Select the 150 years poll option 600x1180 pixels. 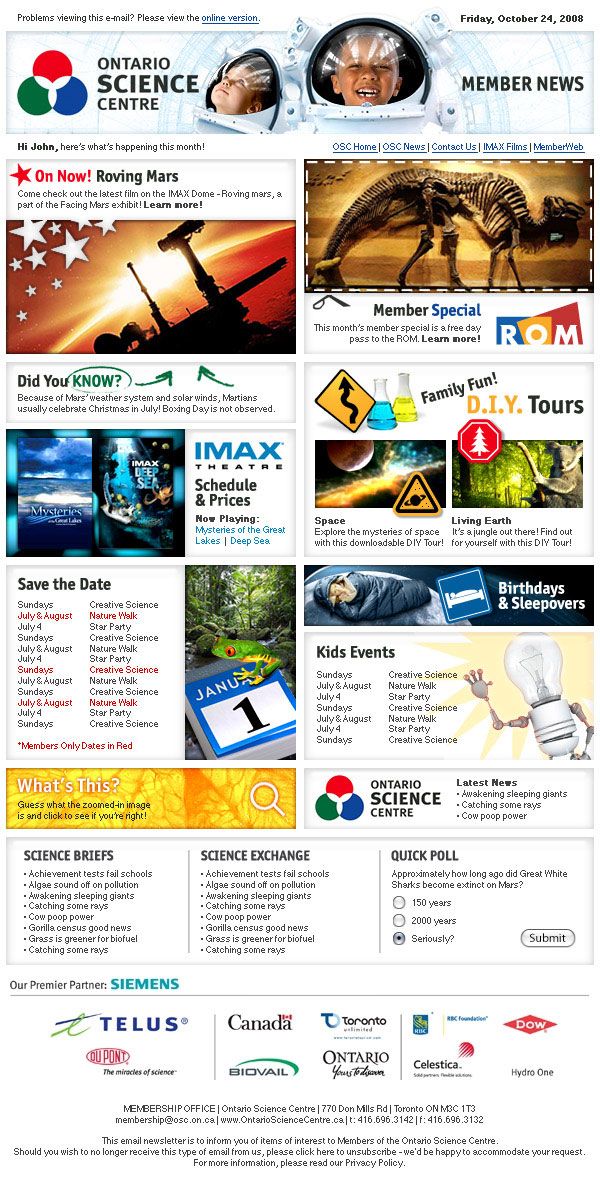[399, 903]
